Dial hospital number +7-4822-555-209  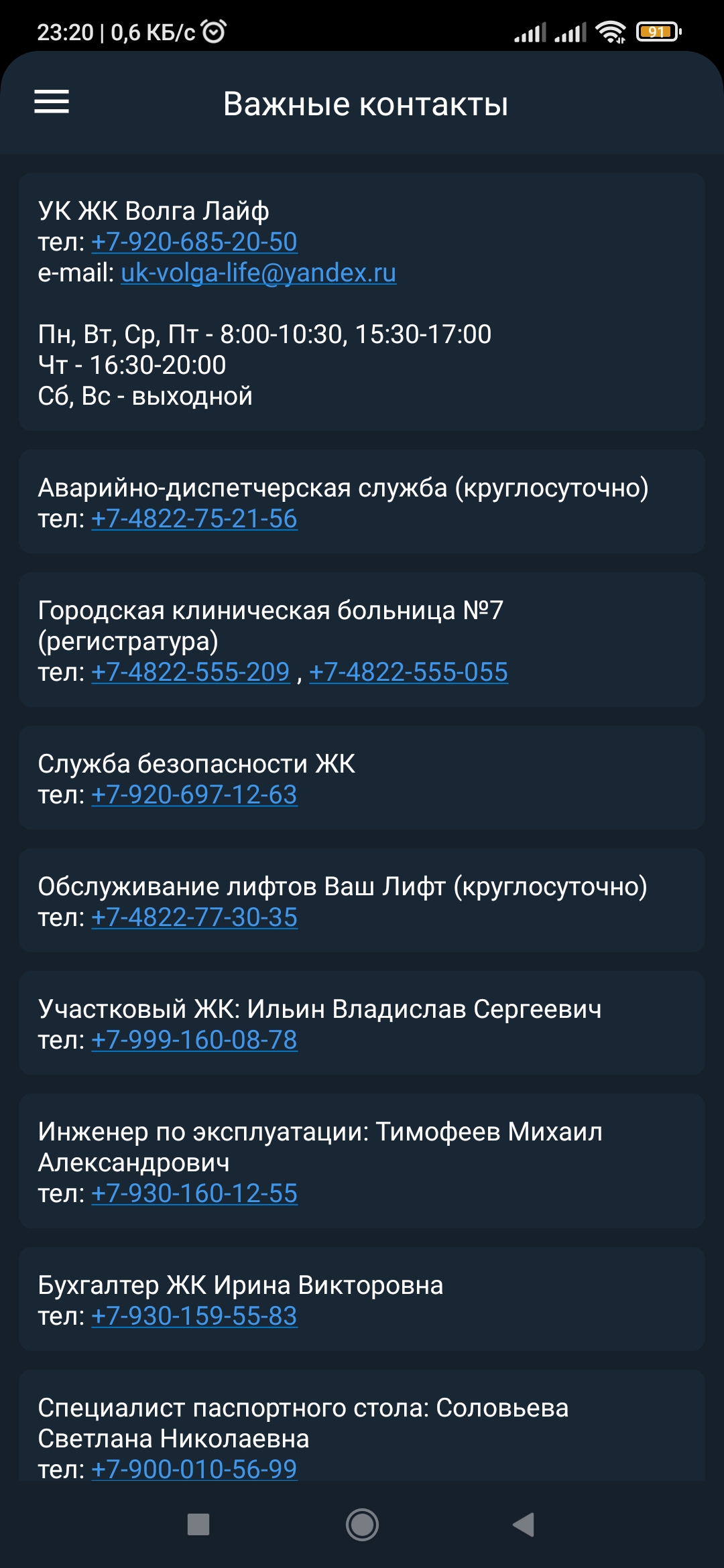(190, 672)
